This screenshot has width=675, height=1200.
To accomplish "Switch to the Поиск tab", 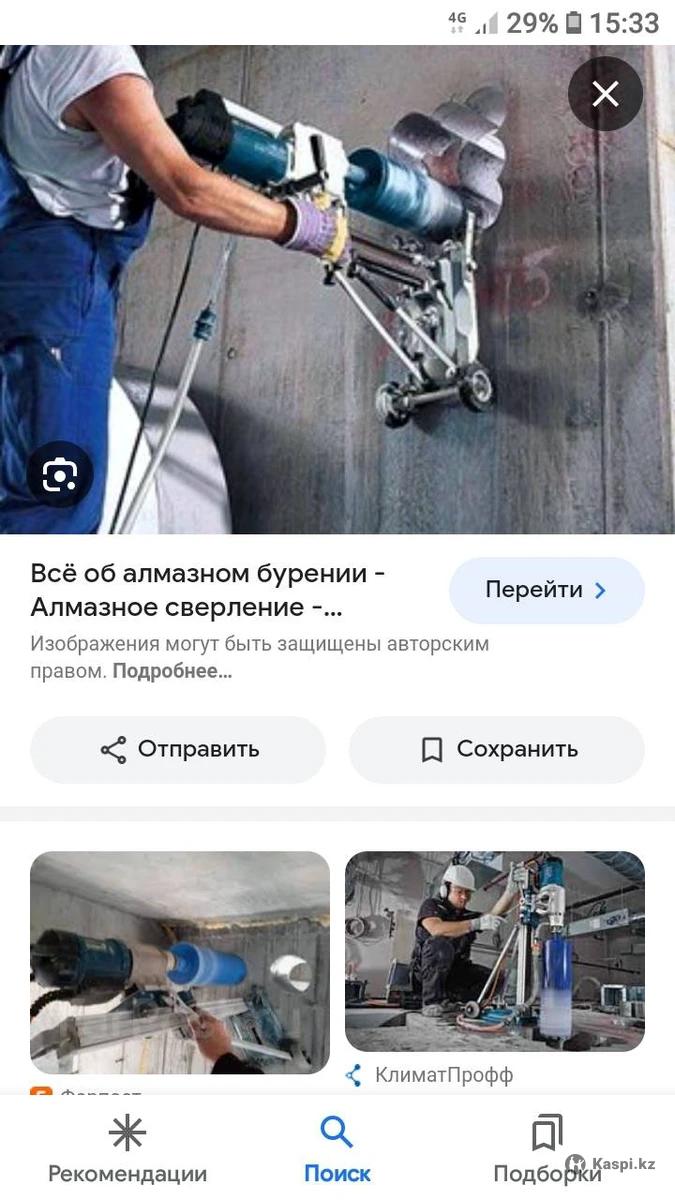I will click(x=337, y=1150).
